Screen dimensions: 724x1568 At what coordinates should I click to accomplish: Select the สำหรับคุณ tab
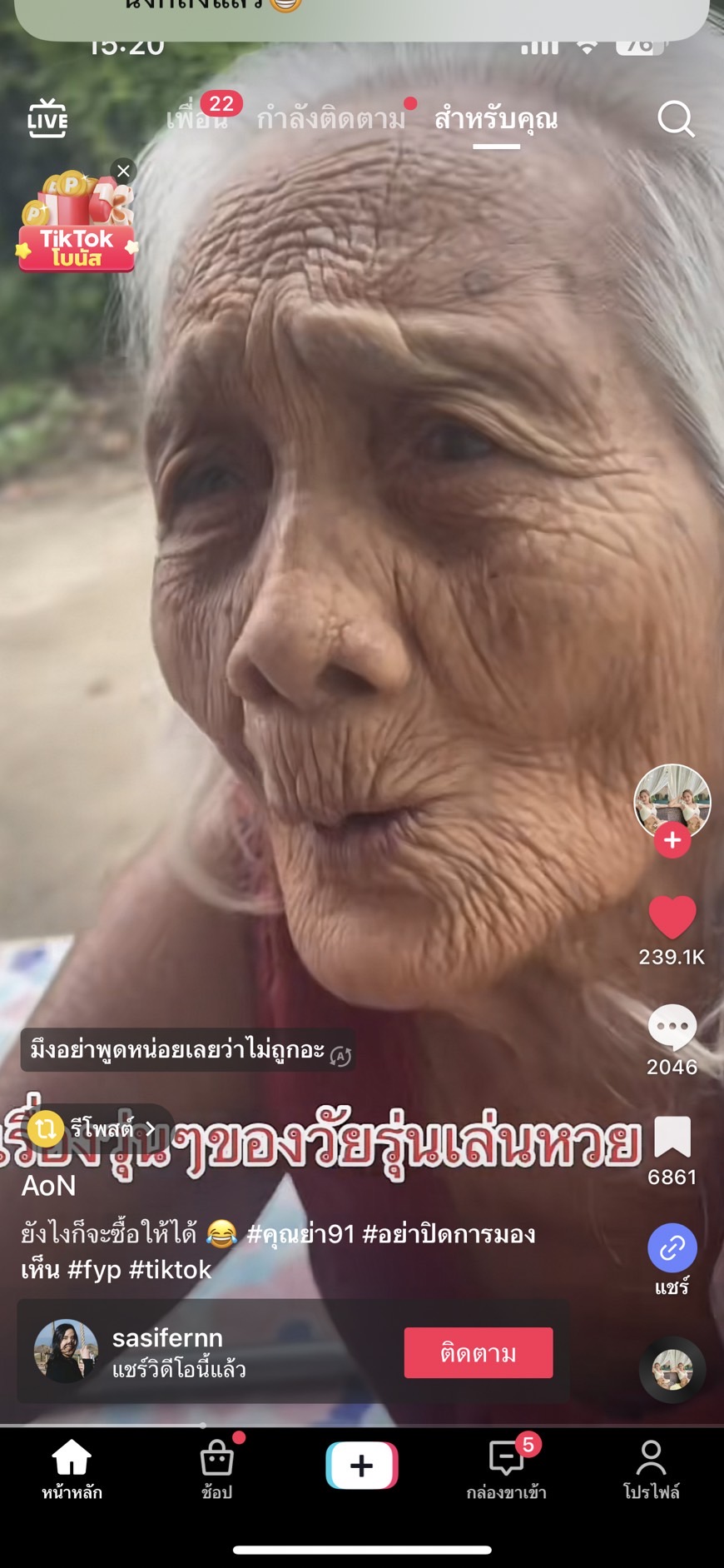(496, 119)
